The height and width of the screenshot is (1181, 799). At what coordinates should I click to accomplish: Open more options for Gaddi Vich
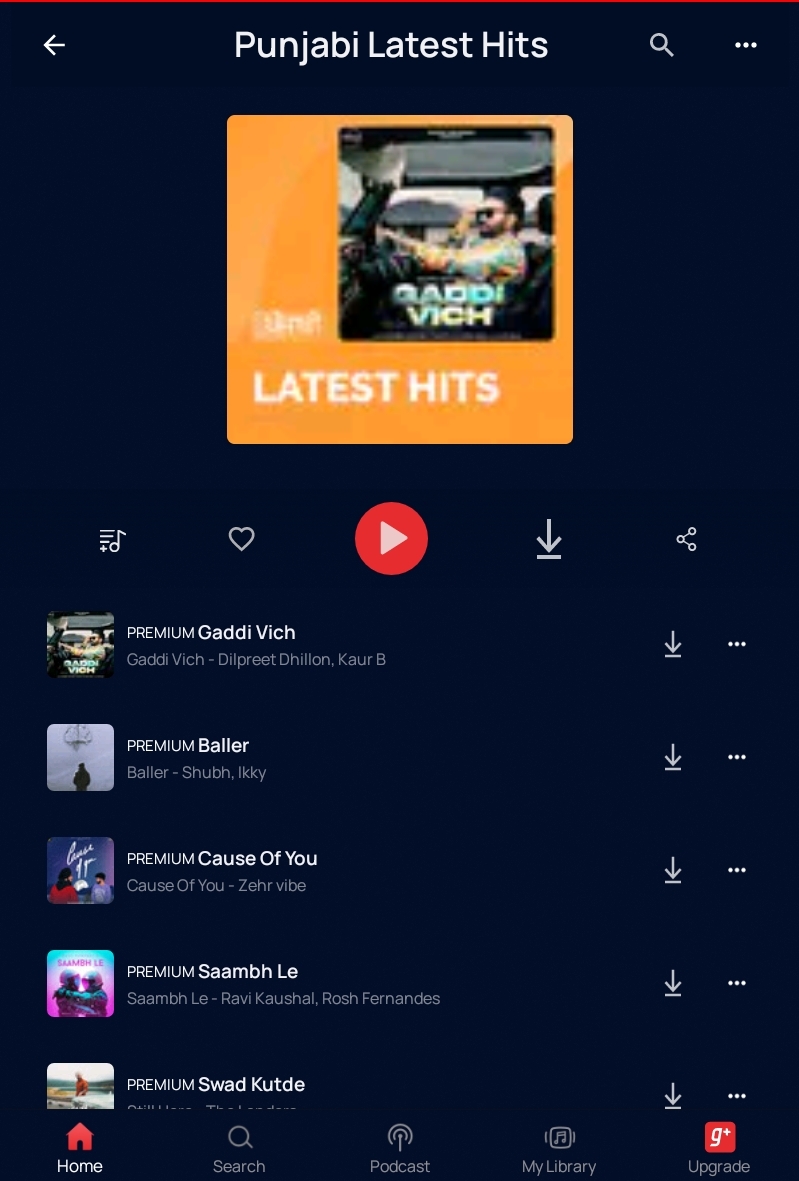[x=737, y=645]
